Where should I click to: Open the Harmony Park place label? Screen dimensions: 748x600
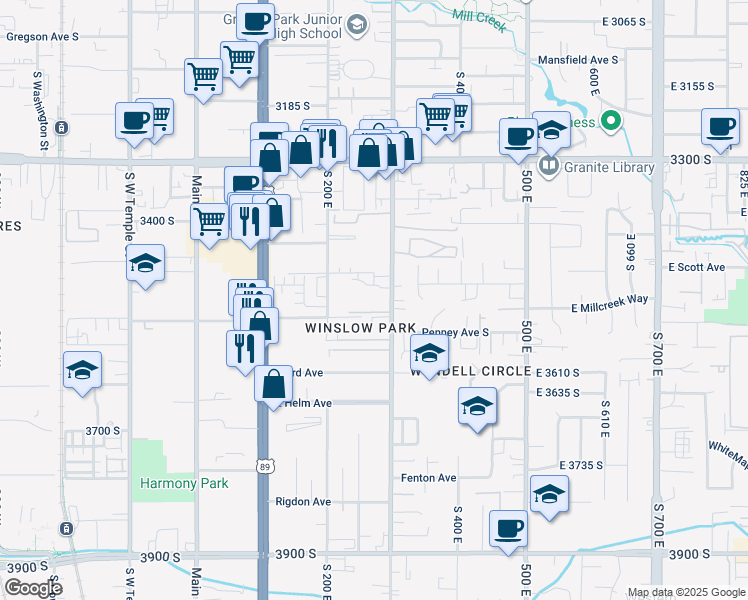[x=184, y=484]
